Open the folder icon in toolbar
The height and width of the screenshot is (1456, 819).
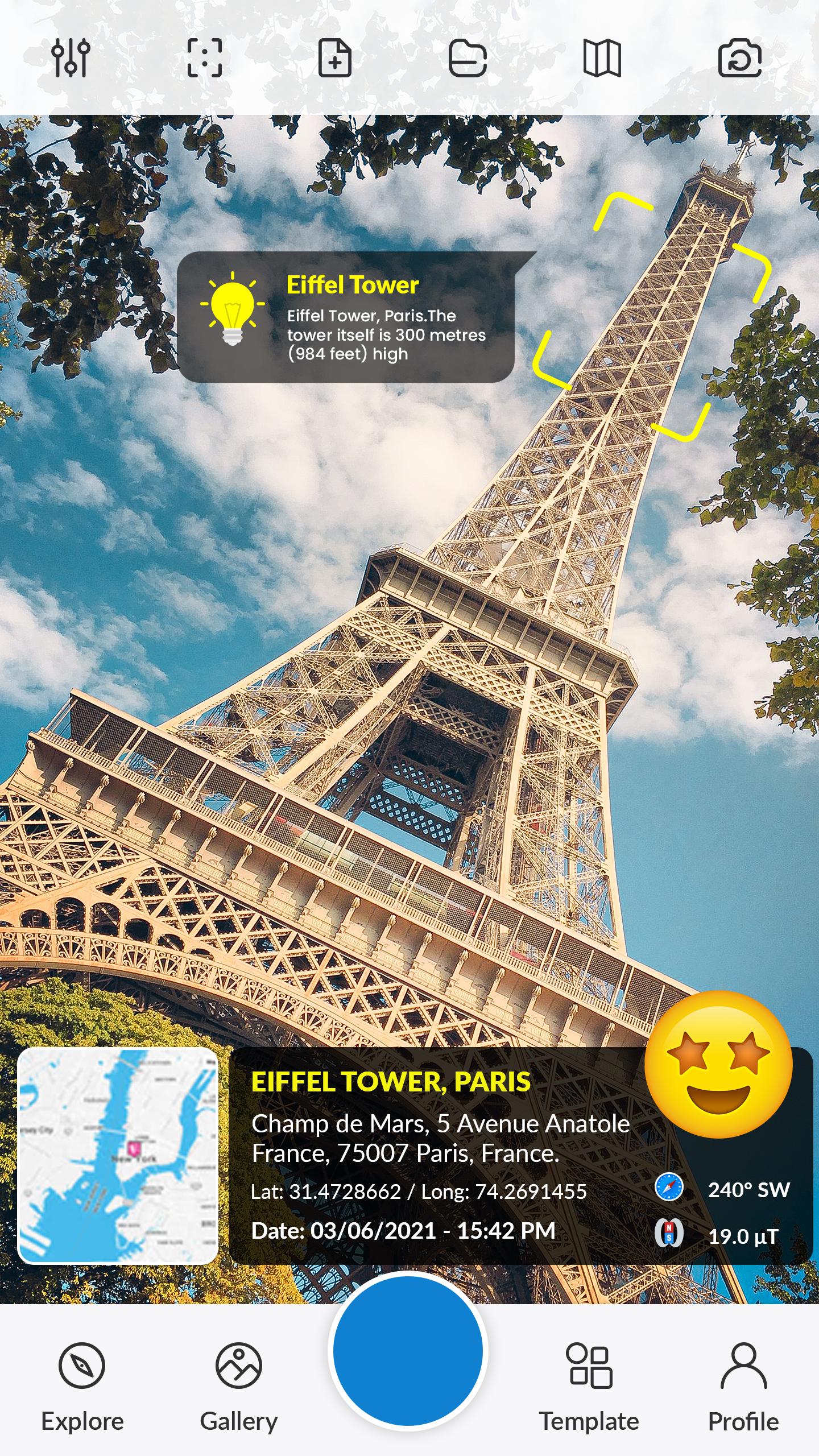coord(468,57)
